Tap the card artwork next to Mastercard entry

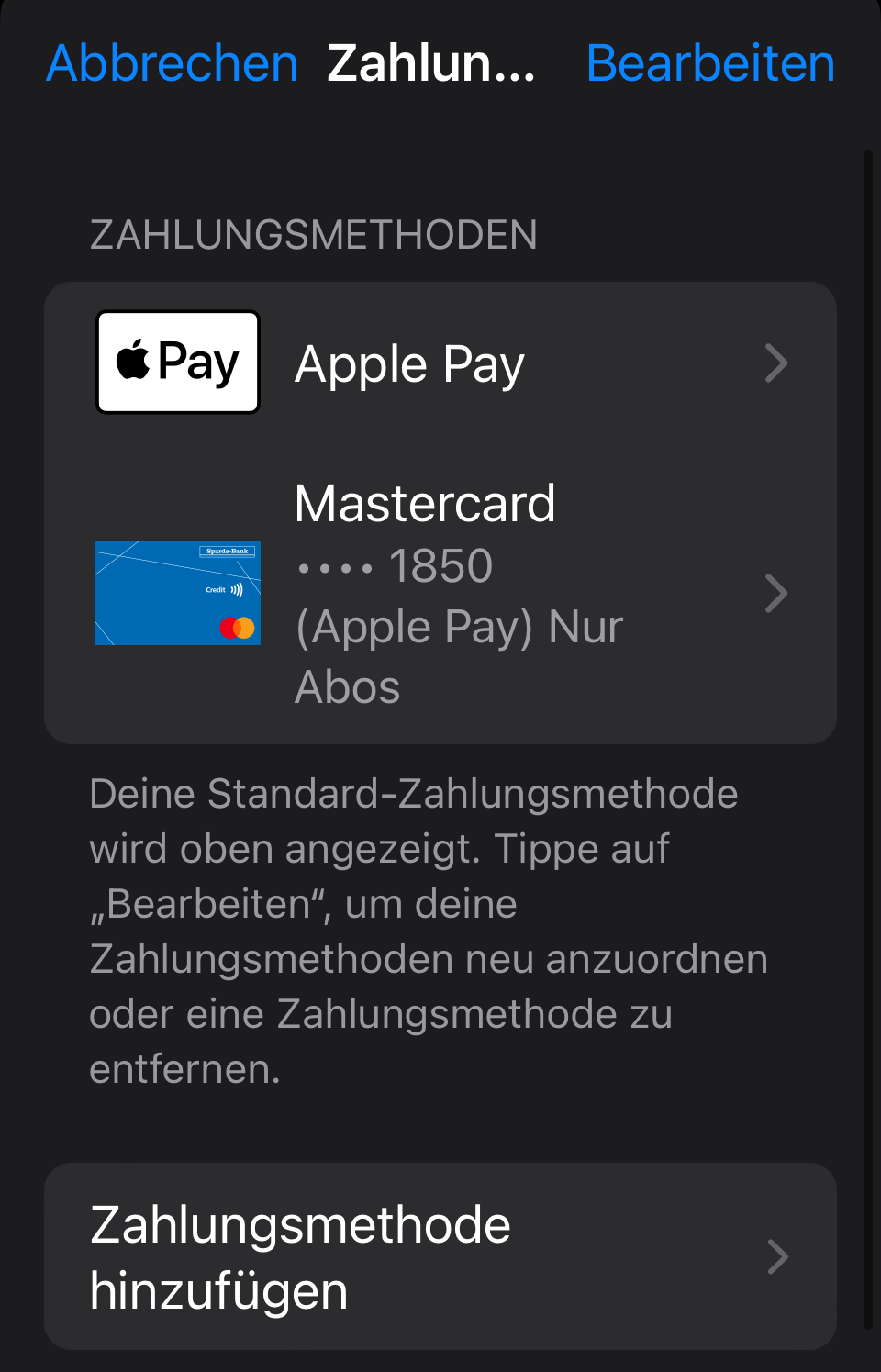click(177, 593)
